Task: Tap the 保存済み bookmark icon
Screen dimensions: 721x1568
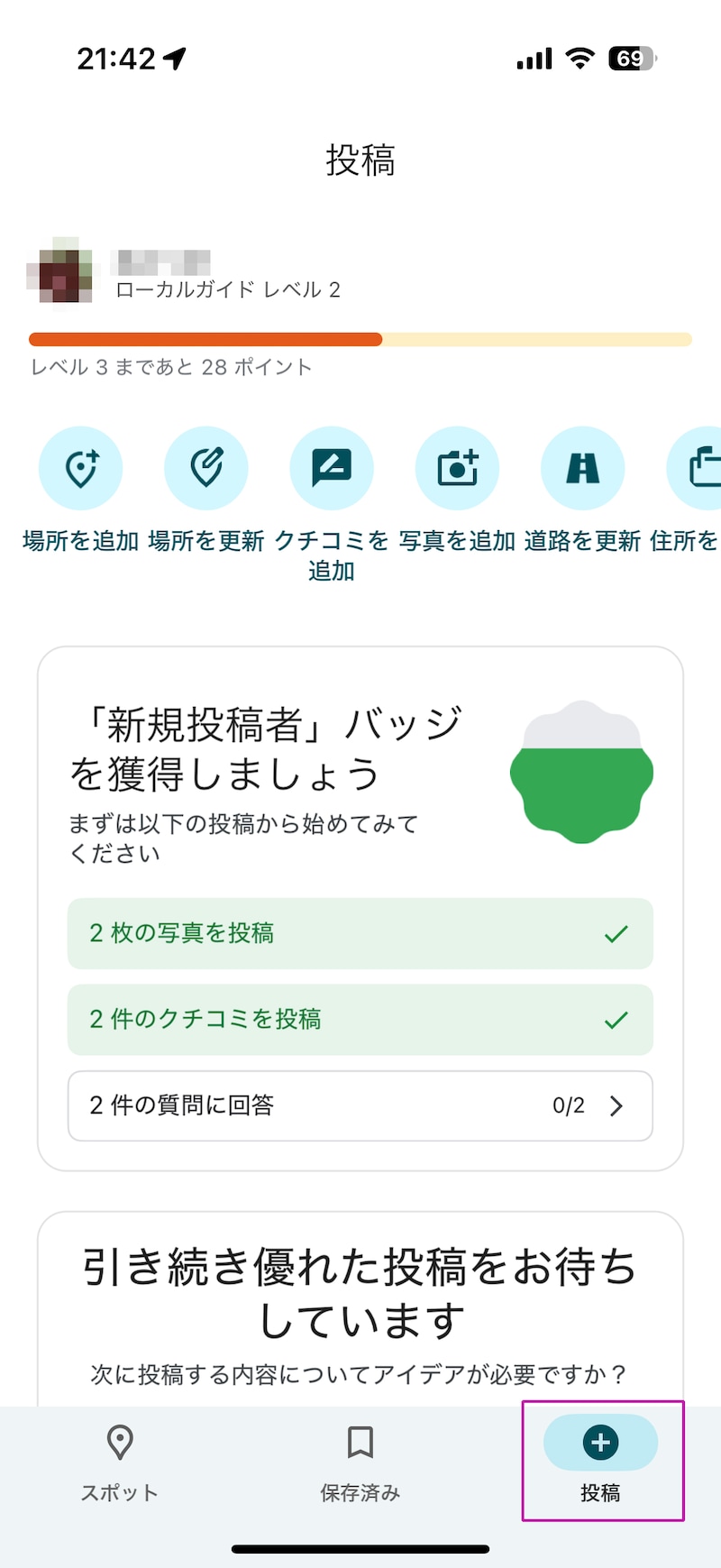Action: [x=360, y=1436]
